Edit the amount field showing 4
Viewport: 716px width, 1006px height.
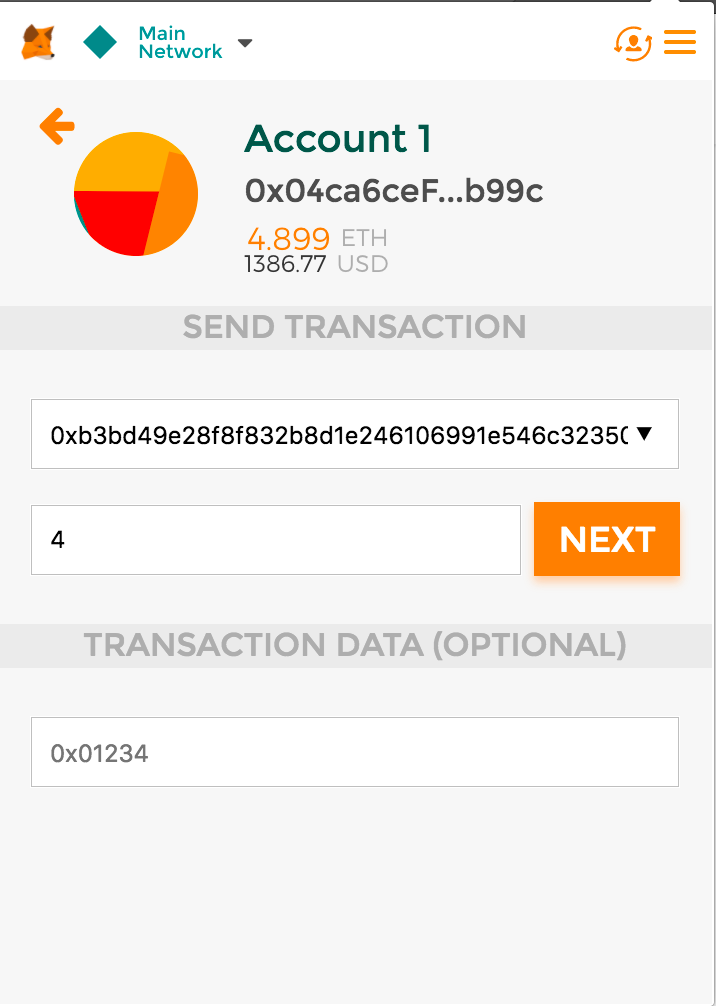pos(275,540)
